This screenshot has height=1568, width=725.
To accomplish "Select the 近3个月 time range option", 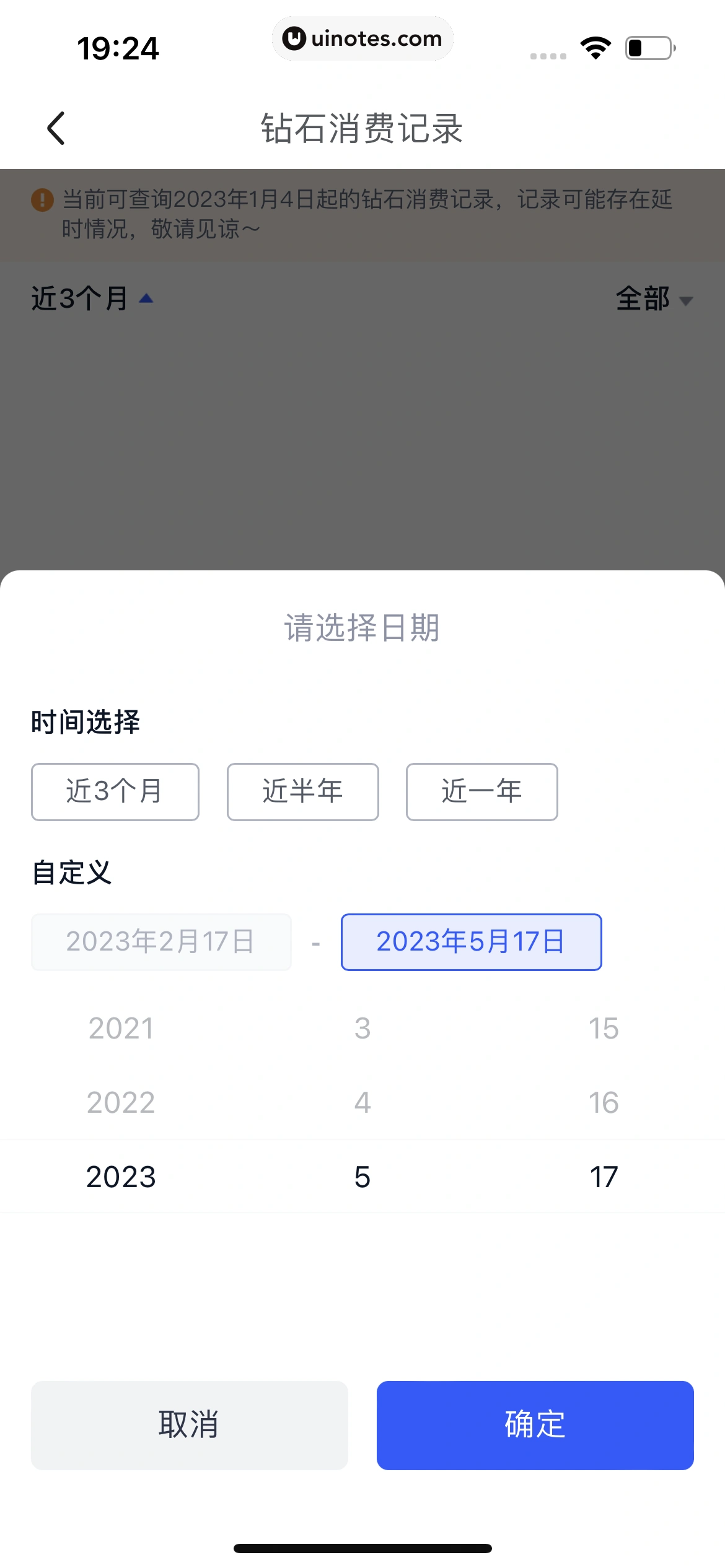I will click(115, 791).
